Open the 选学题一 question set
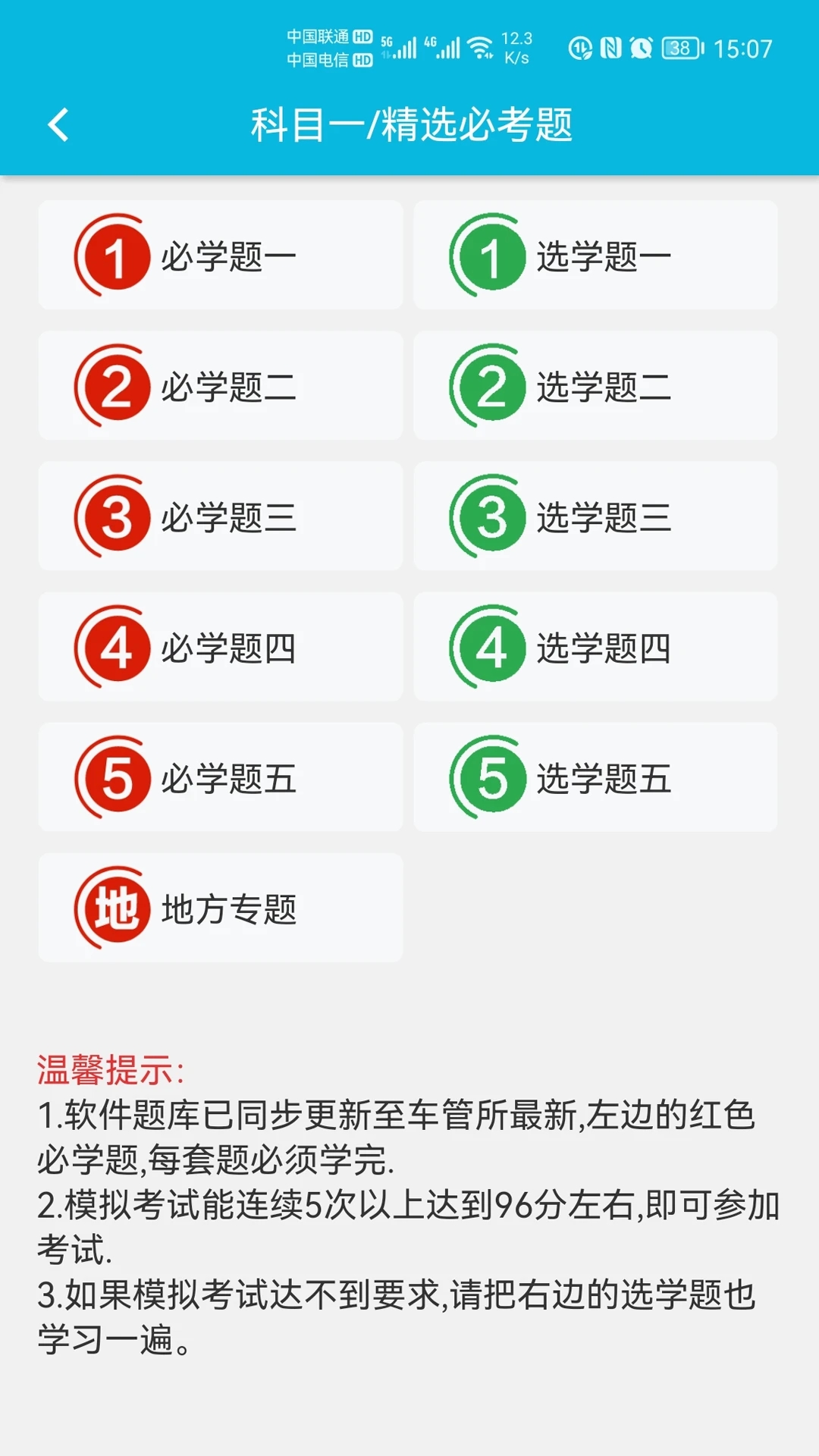The width and height of the screenshot is (819, 1456). click(x=599, y=255)
